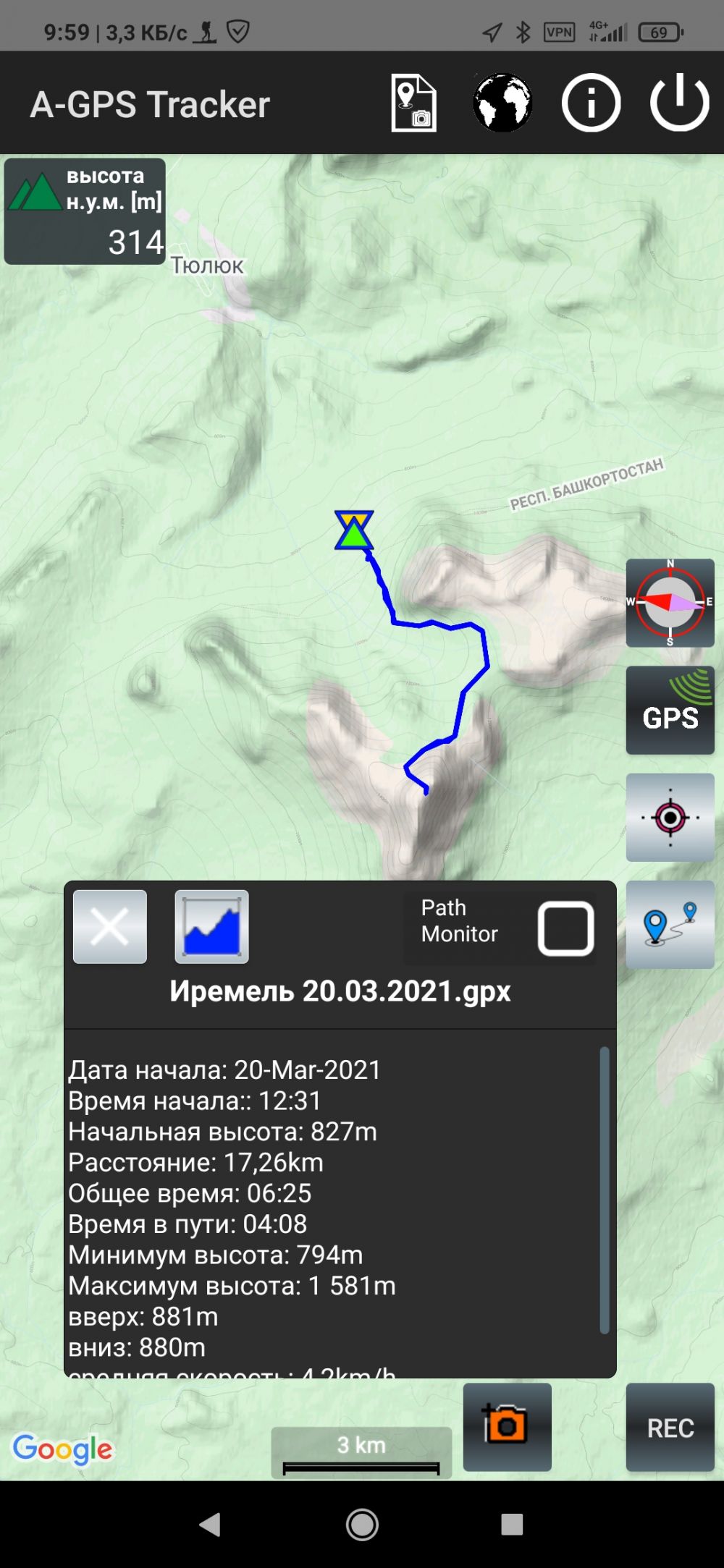Tap the altitude widget
Viewport: 724px width, 1568px height.
click(85, 211)
